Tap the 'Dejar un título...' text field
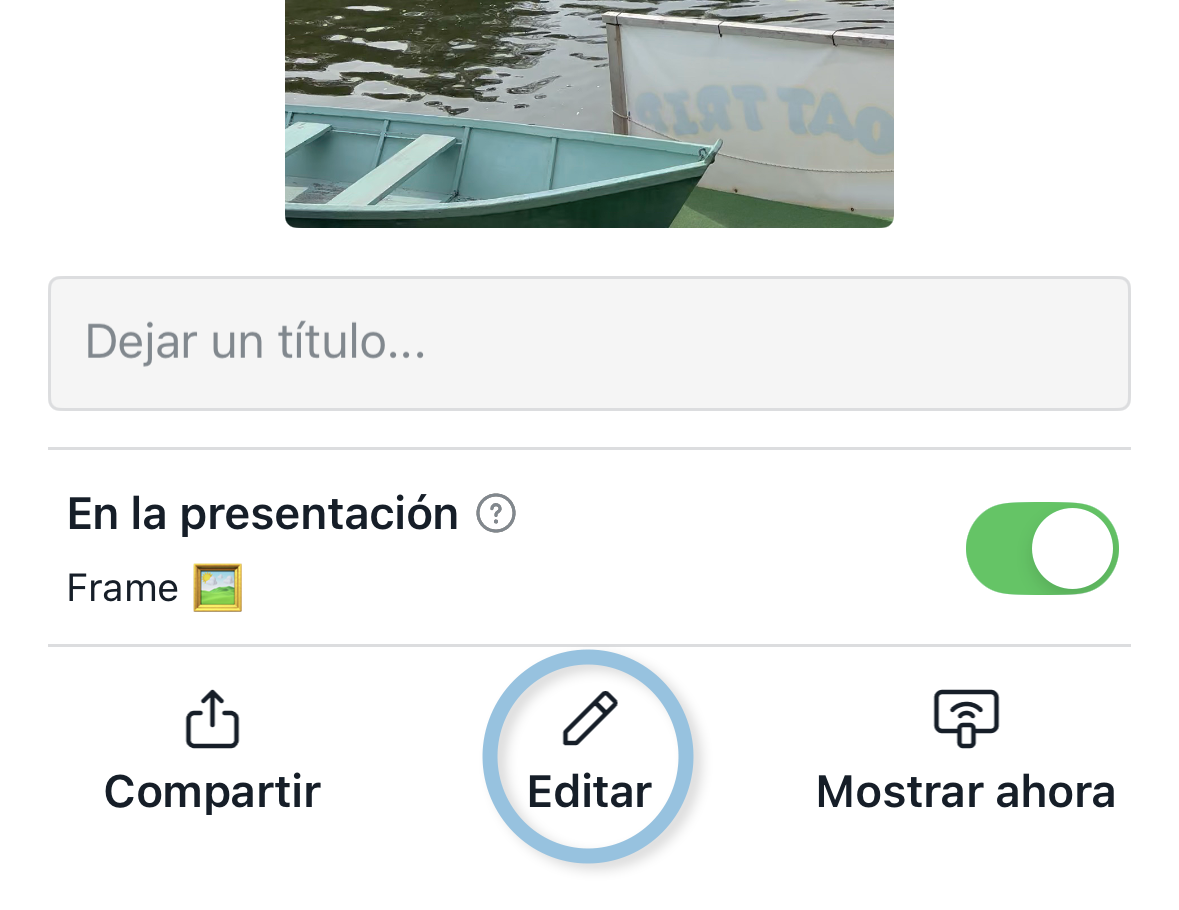The height and width of the screenshot is (910, 1179). [x=588, y=343]
